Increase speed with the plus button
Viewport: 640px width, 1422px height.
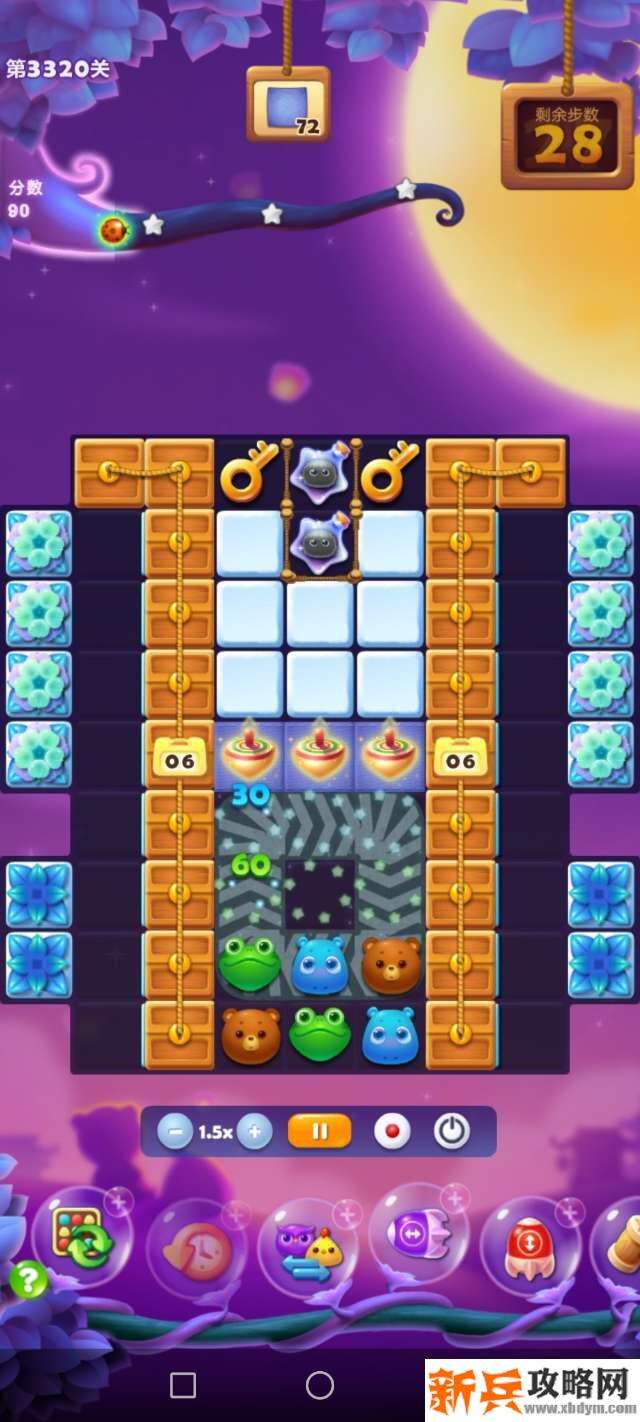255,1132
